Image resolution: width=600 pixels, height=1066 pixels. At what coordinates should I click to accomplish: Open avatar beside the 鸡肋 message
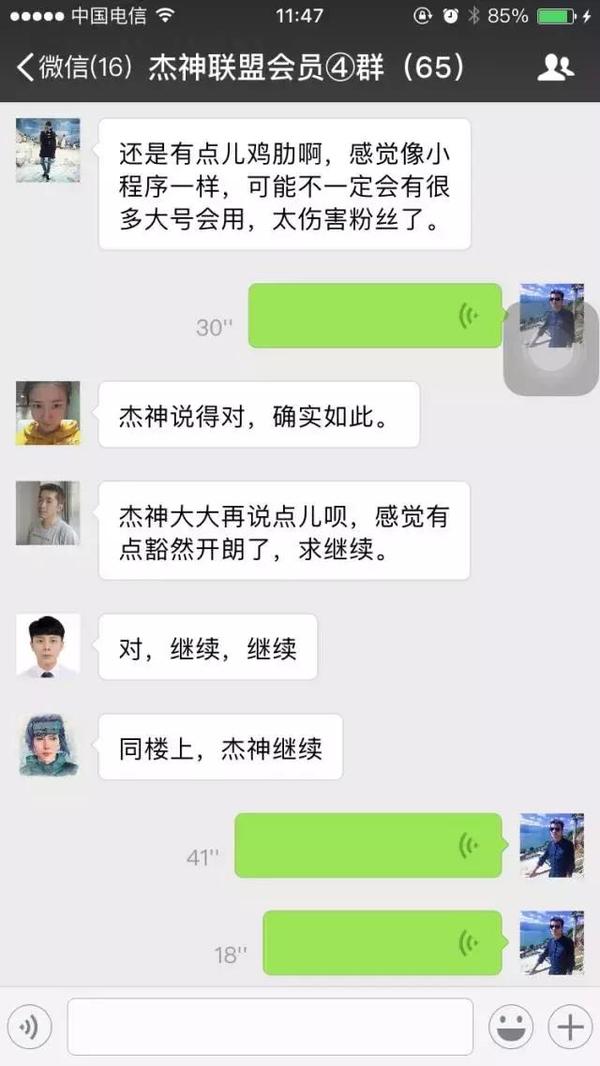[x=47, y=150]
